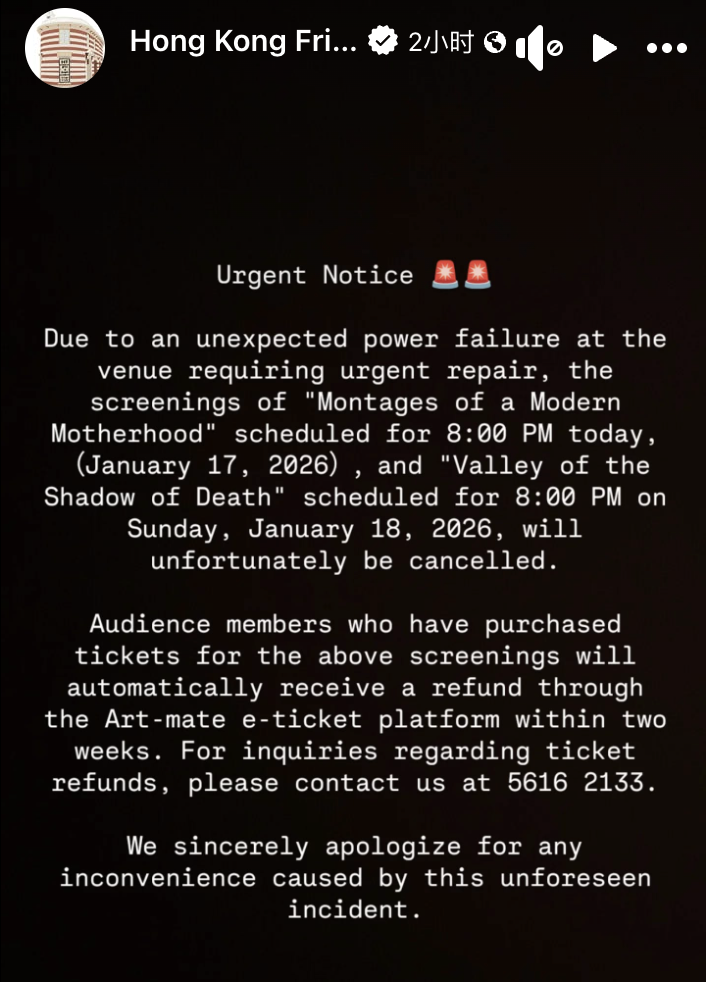Tap the Hong Kong Fri... page name
The image size is (706, 982).
242,42
